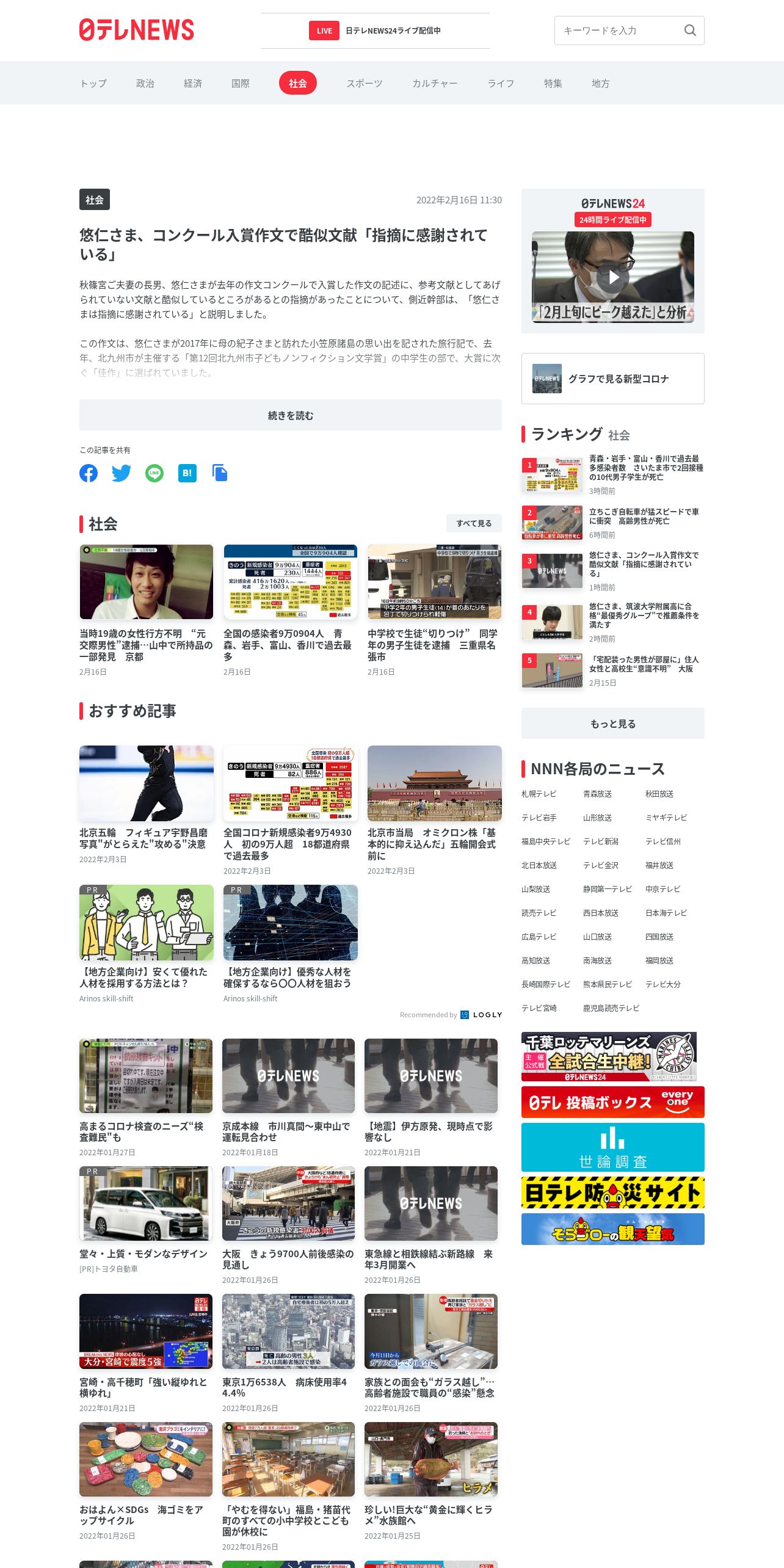
Task: Play the 24-hour live video
Action: coord(612,277)
